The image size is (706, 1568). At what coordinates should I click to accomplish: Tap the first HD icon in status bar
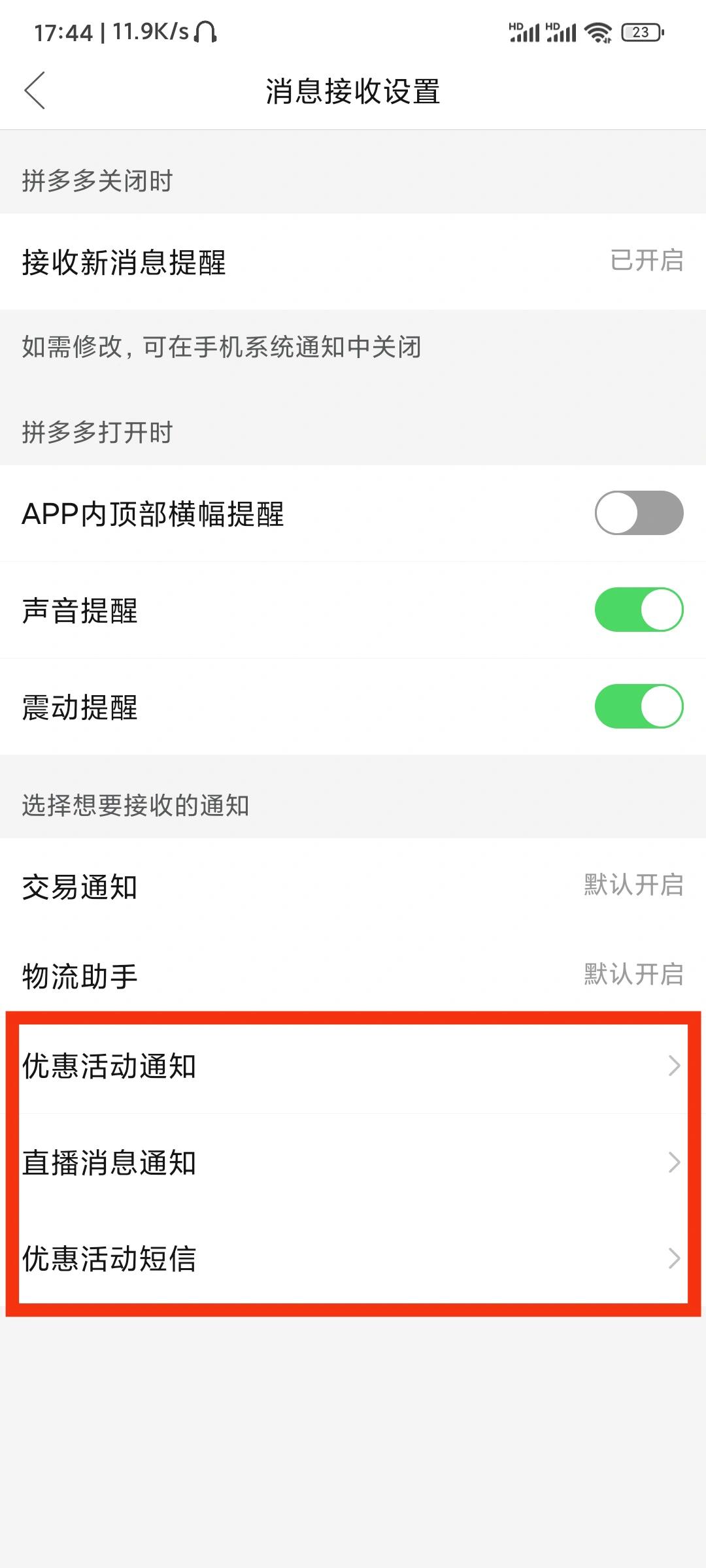(x=516, y=25)
